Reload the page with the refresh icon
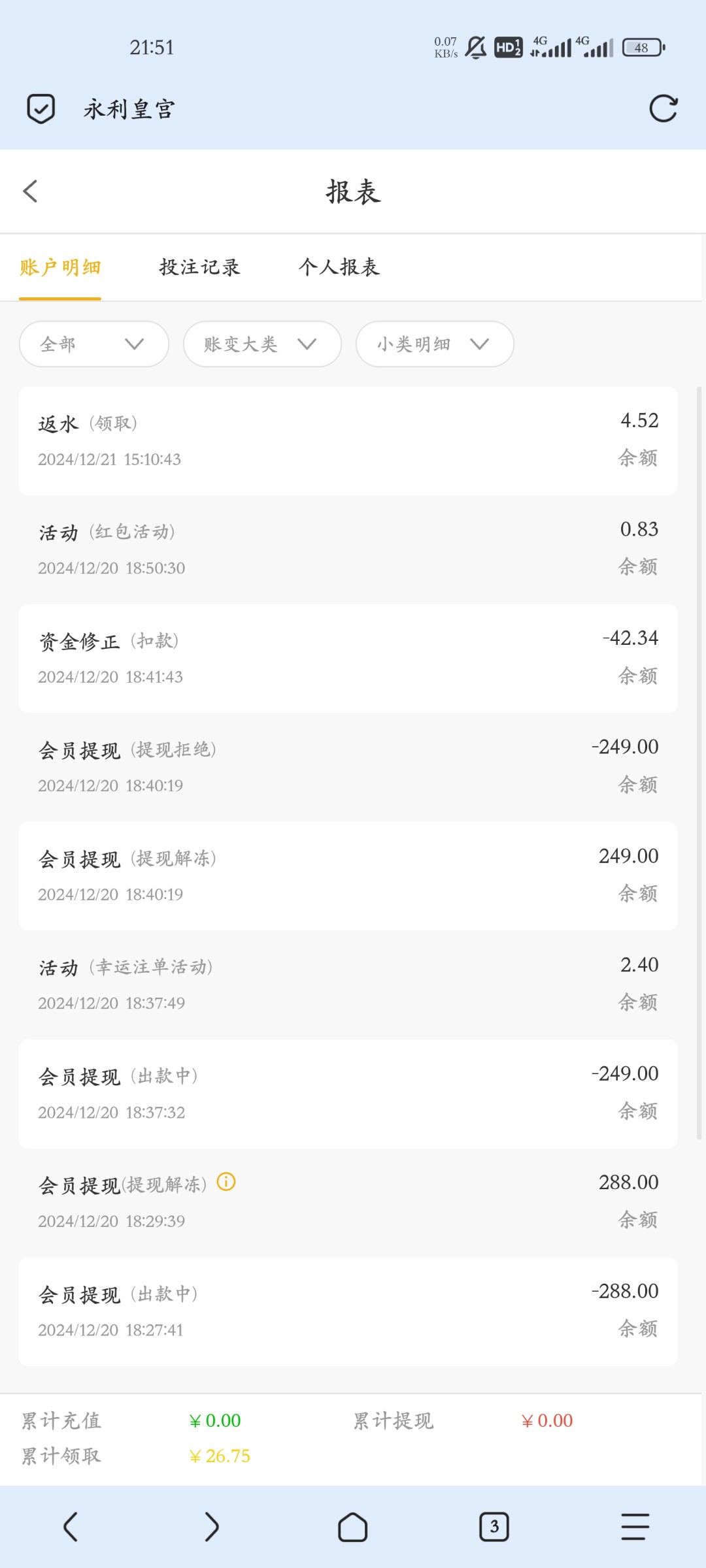 click(x=663, y=108)
